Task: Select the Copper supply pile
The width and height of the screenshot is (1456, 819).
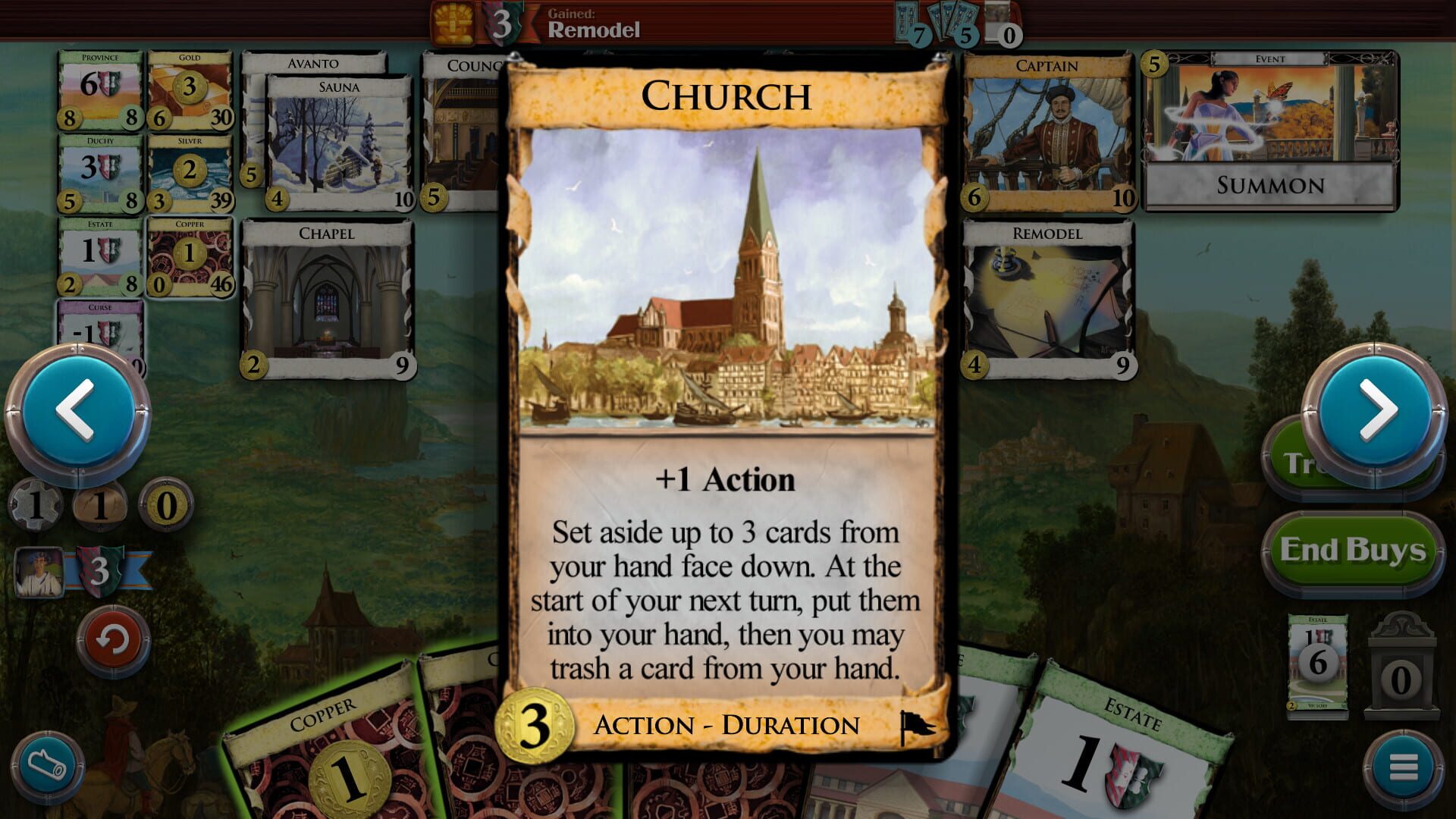Action: coord(190,256)
